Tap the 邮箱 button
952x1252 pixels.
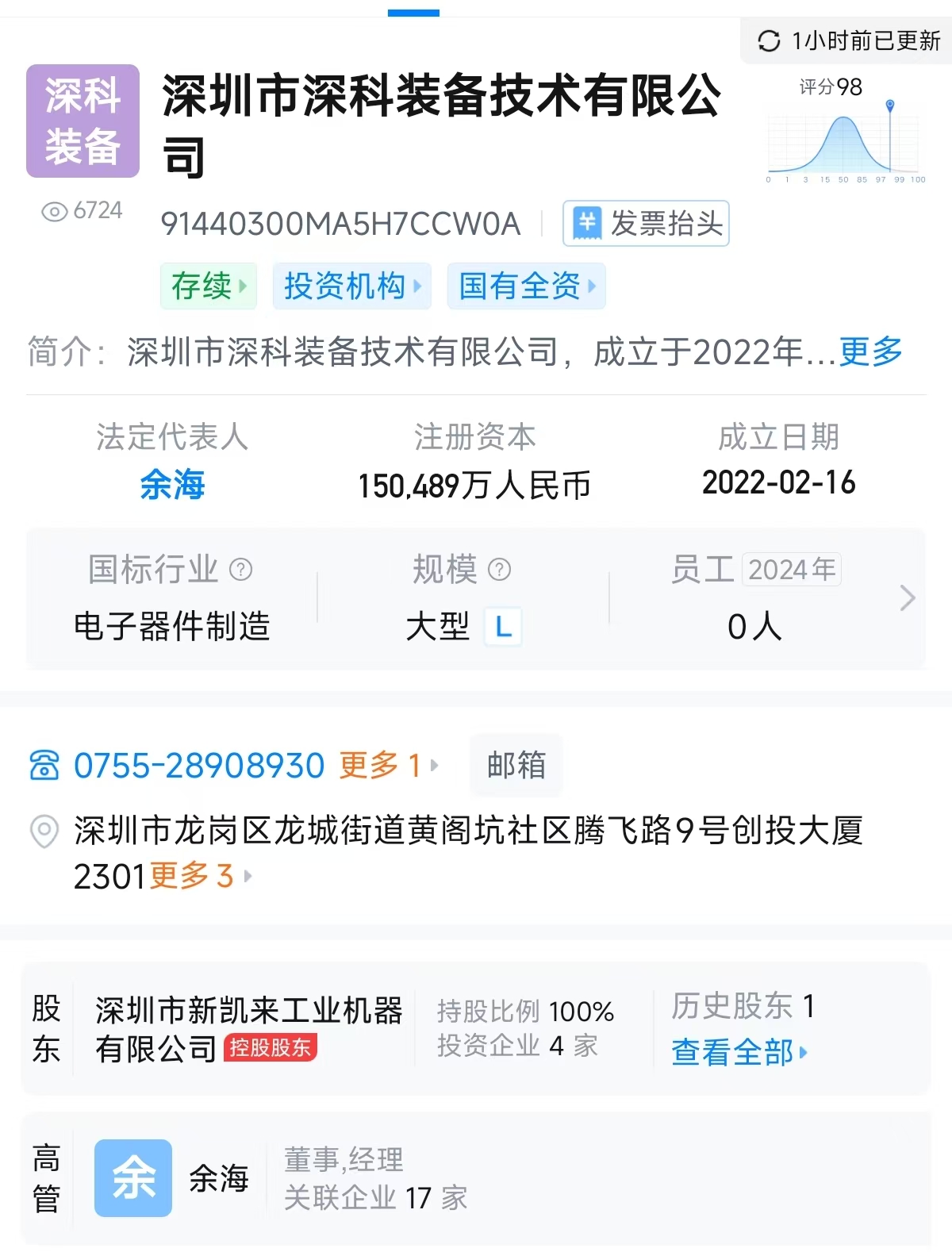[516, 766]
